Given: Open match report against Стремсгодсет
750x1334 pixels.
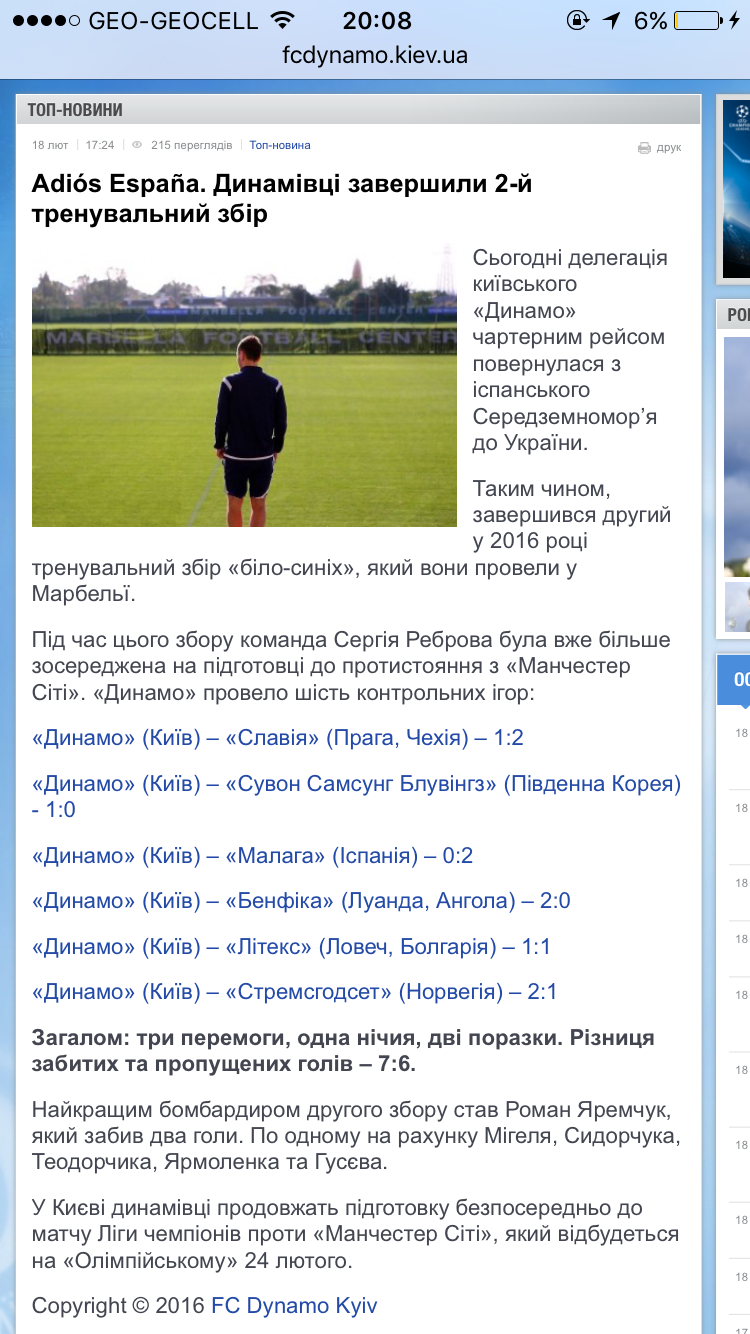Looking at the screenshot, I should [x=294, y=992].
